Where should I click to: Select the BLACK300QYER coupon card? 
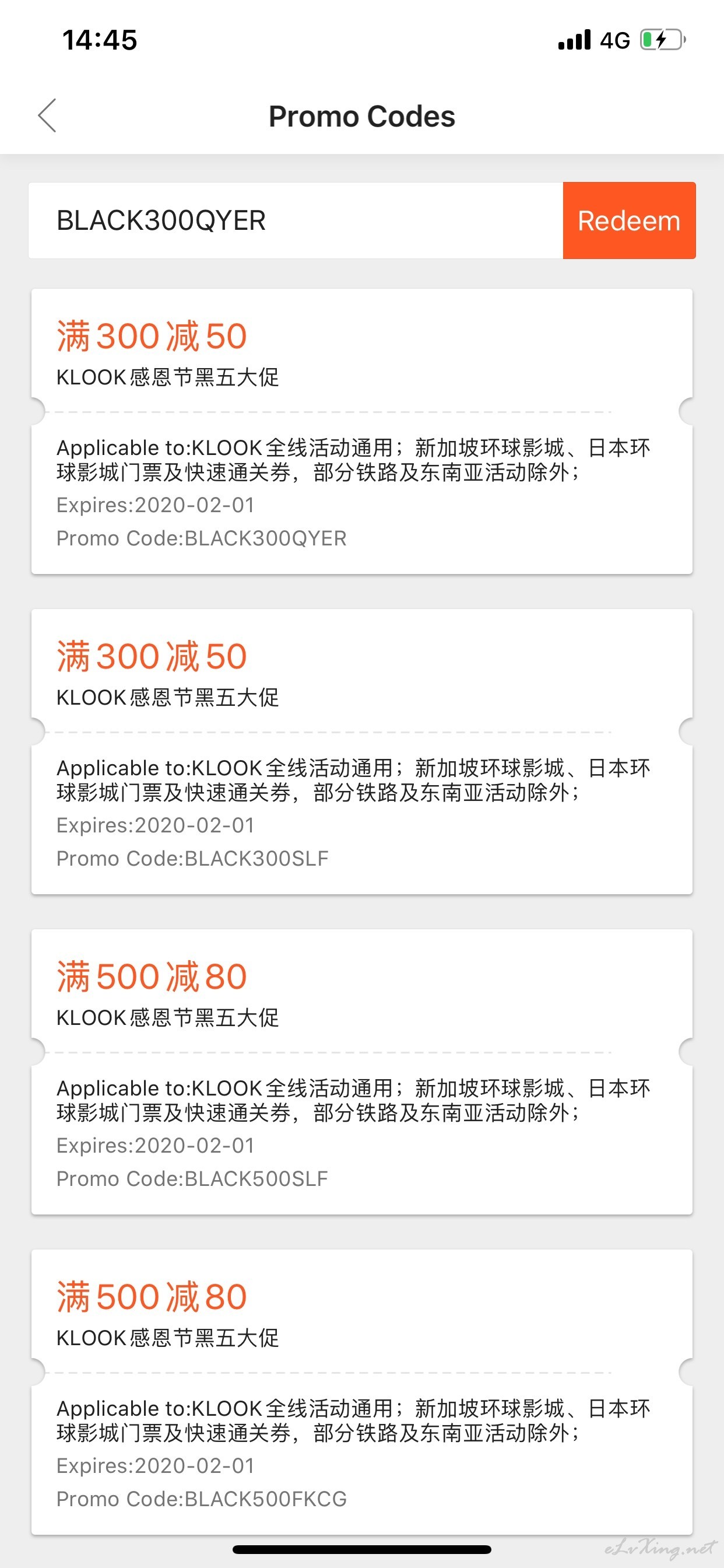point(362,431)
